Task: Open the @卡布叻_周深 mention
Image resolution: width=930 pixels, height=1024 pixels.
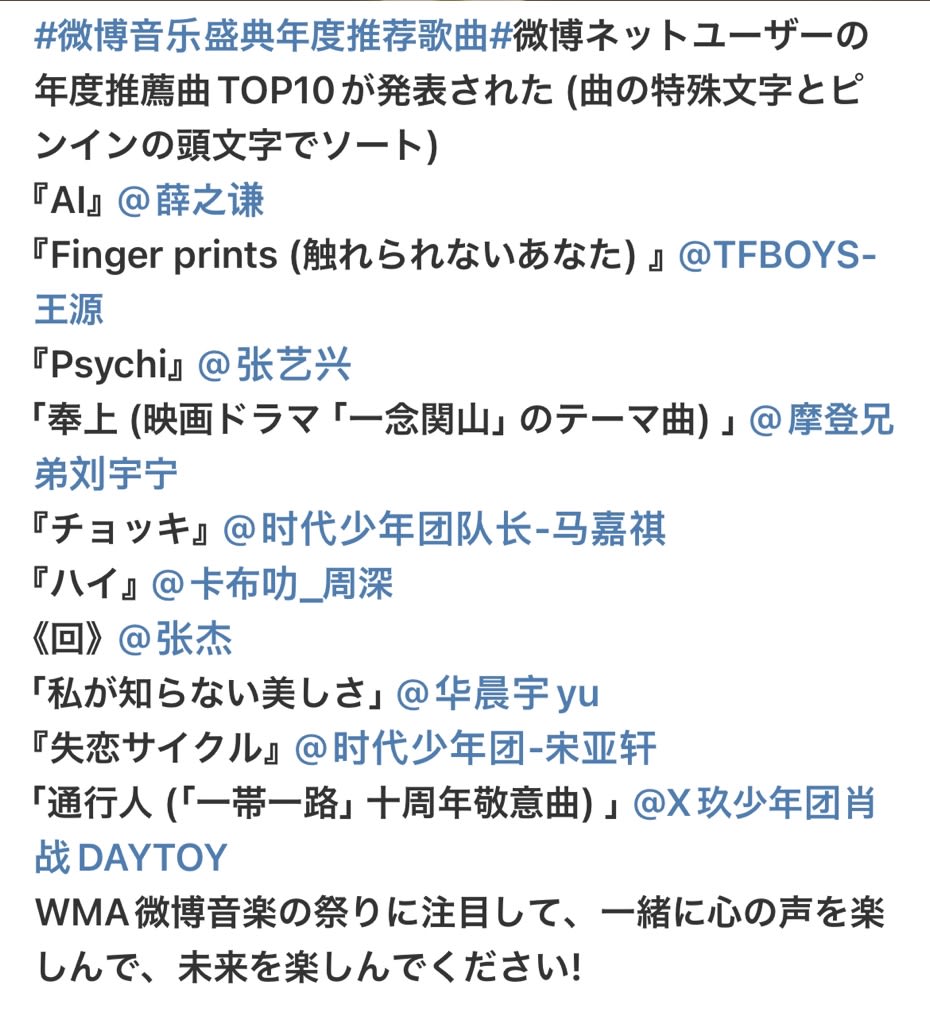Action: (x=272, y=584)
